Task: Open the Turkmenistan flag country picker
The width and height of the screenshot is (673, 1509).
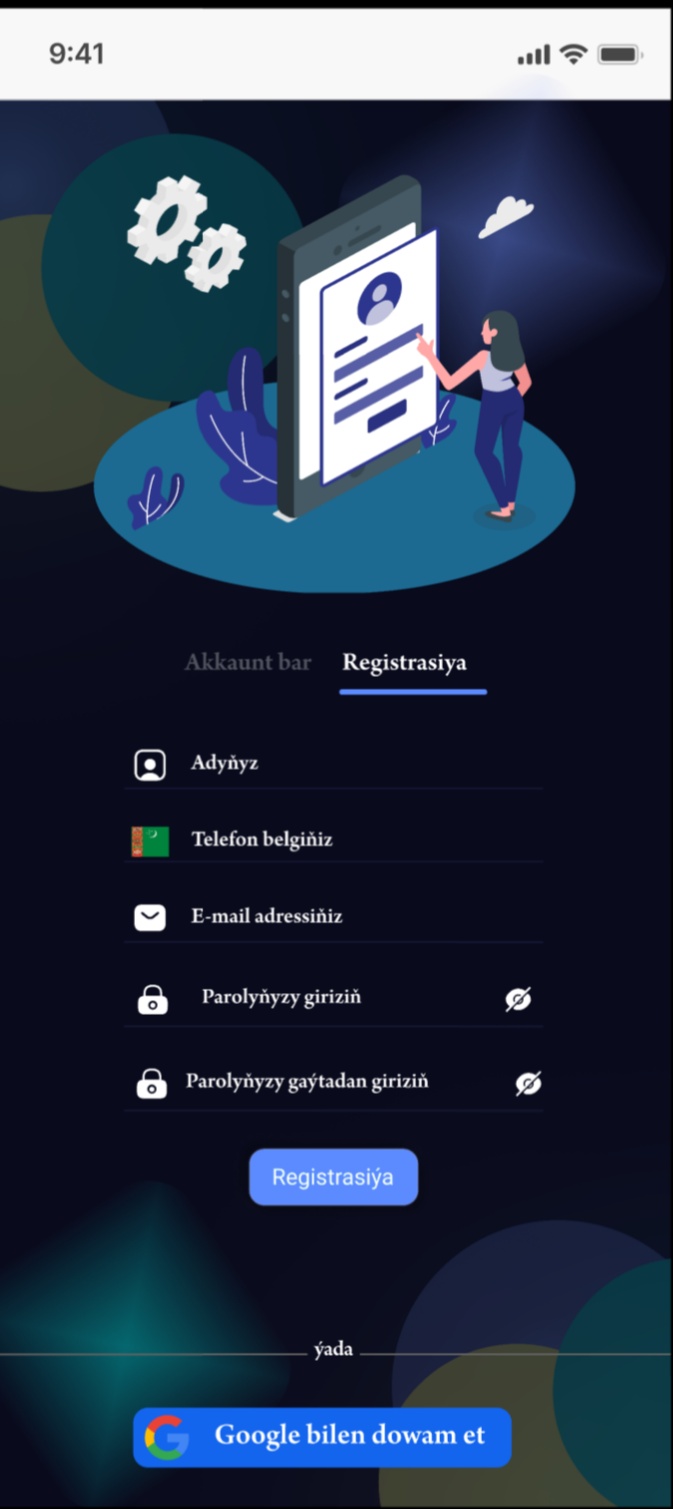Action: click(x=150, y=841)
